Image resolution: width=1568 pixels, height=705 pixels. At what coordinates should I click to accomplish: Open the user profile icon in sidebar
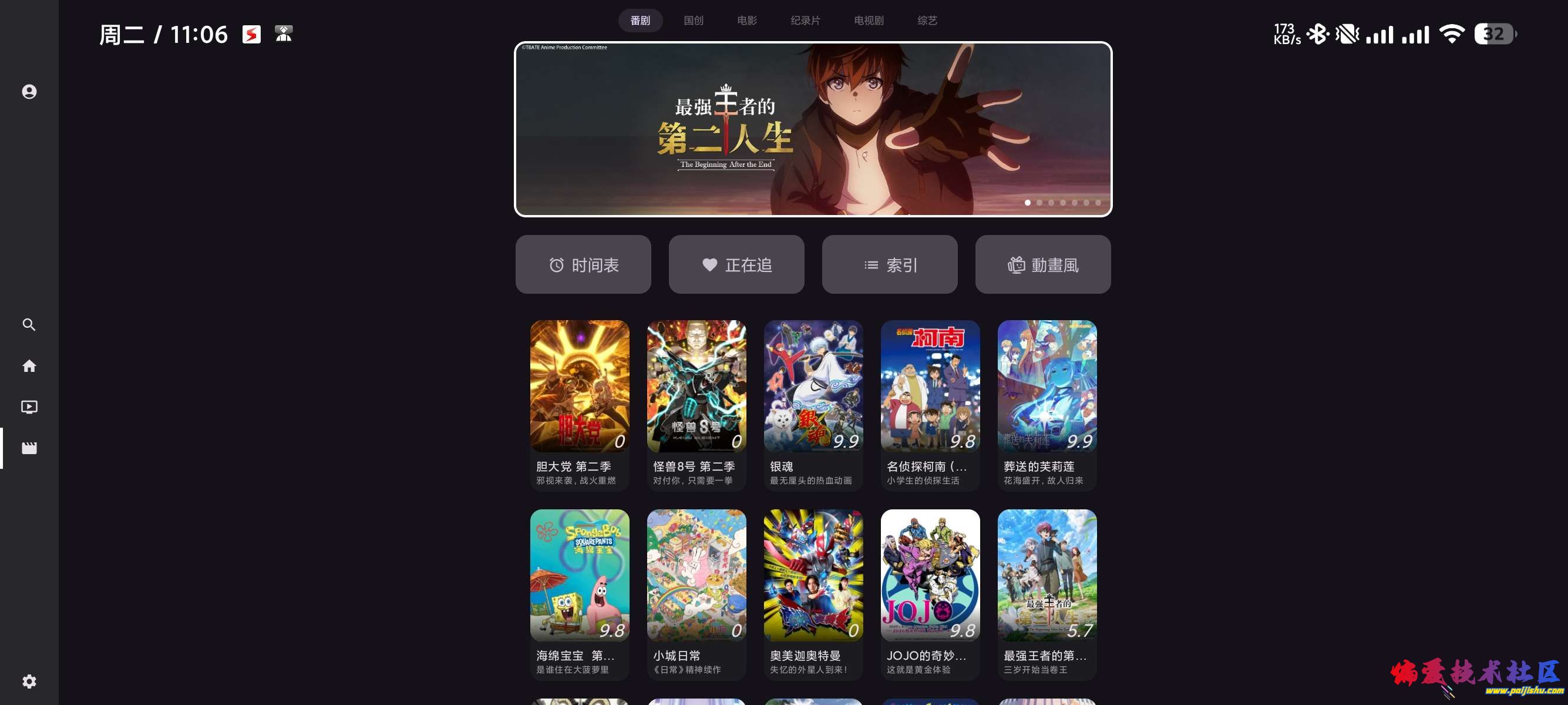(29, 92)
